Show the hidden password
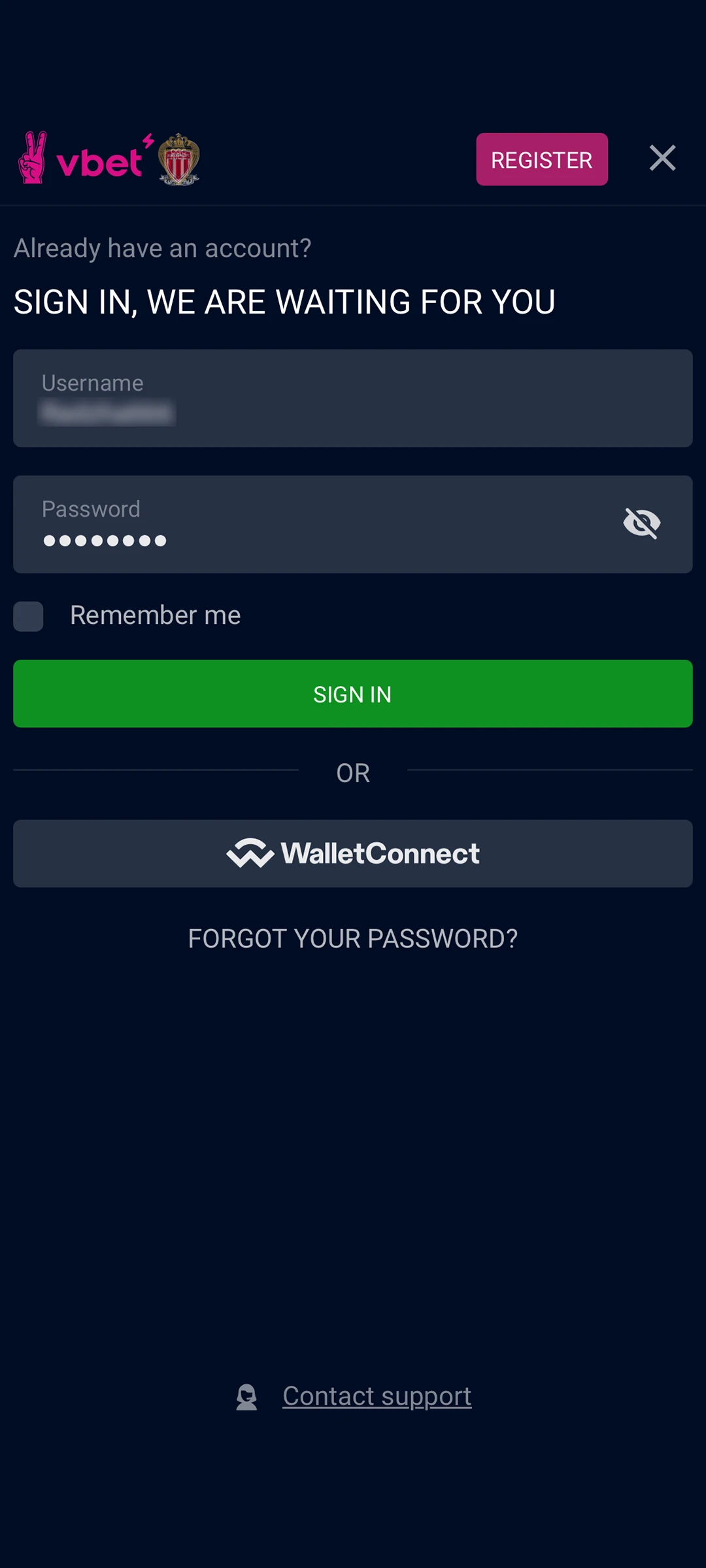The width and height of the screenshot is (706, 1568). (641, 523)
